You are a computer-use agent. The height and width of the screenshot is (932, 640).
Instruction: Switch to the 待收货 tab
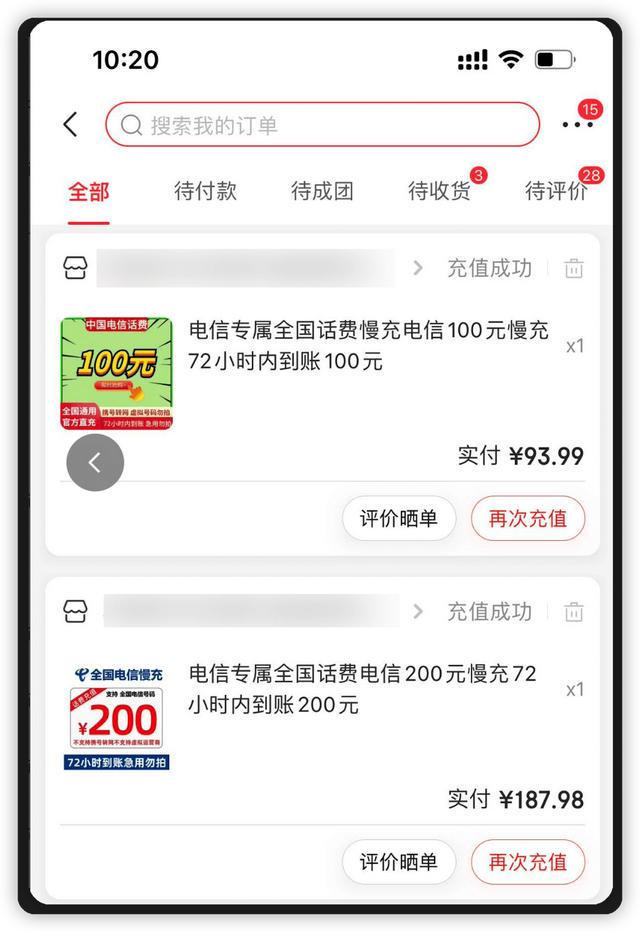(439, 191)
